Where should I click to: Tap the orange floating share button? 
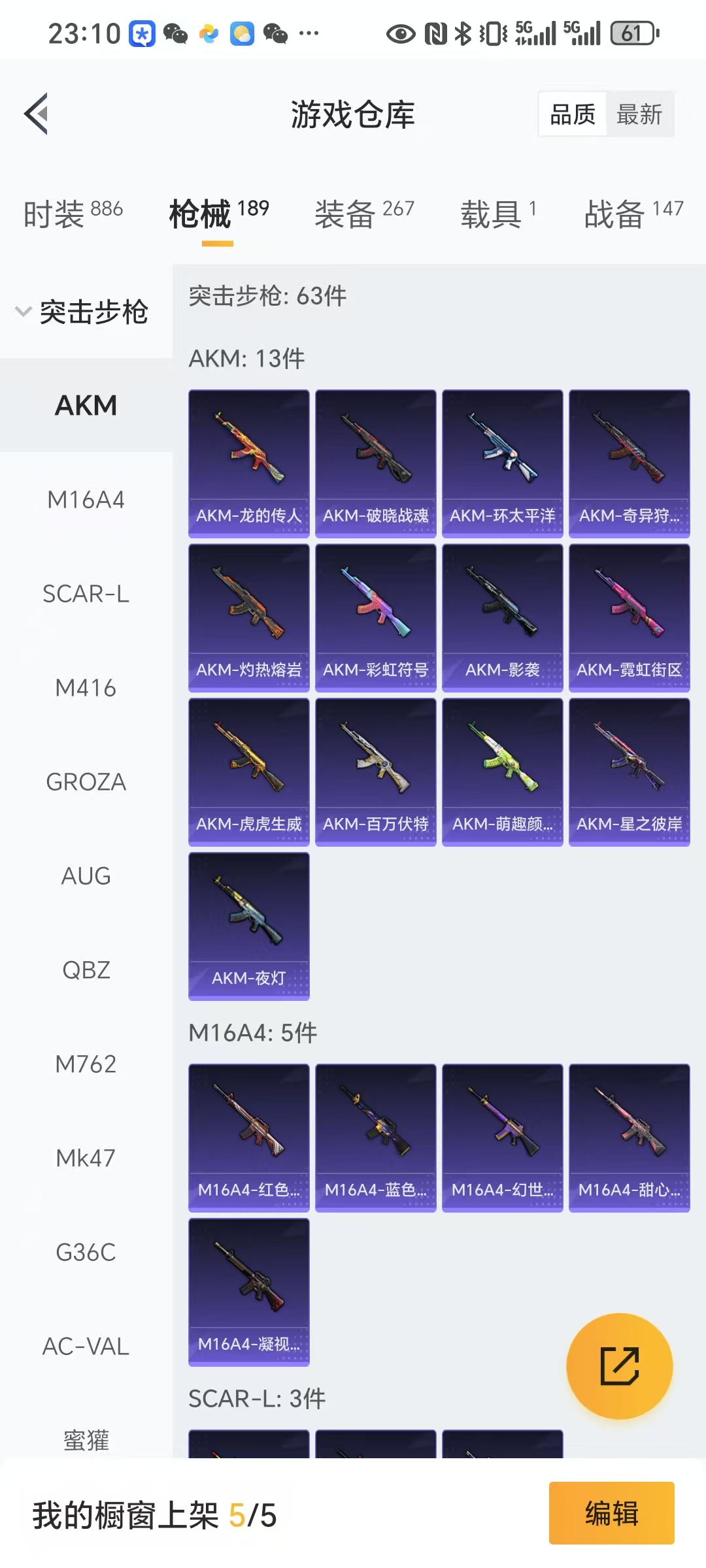point(619,1366)
